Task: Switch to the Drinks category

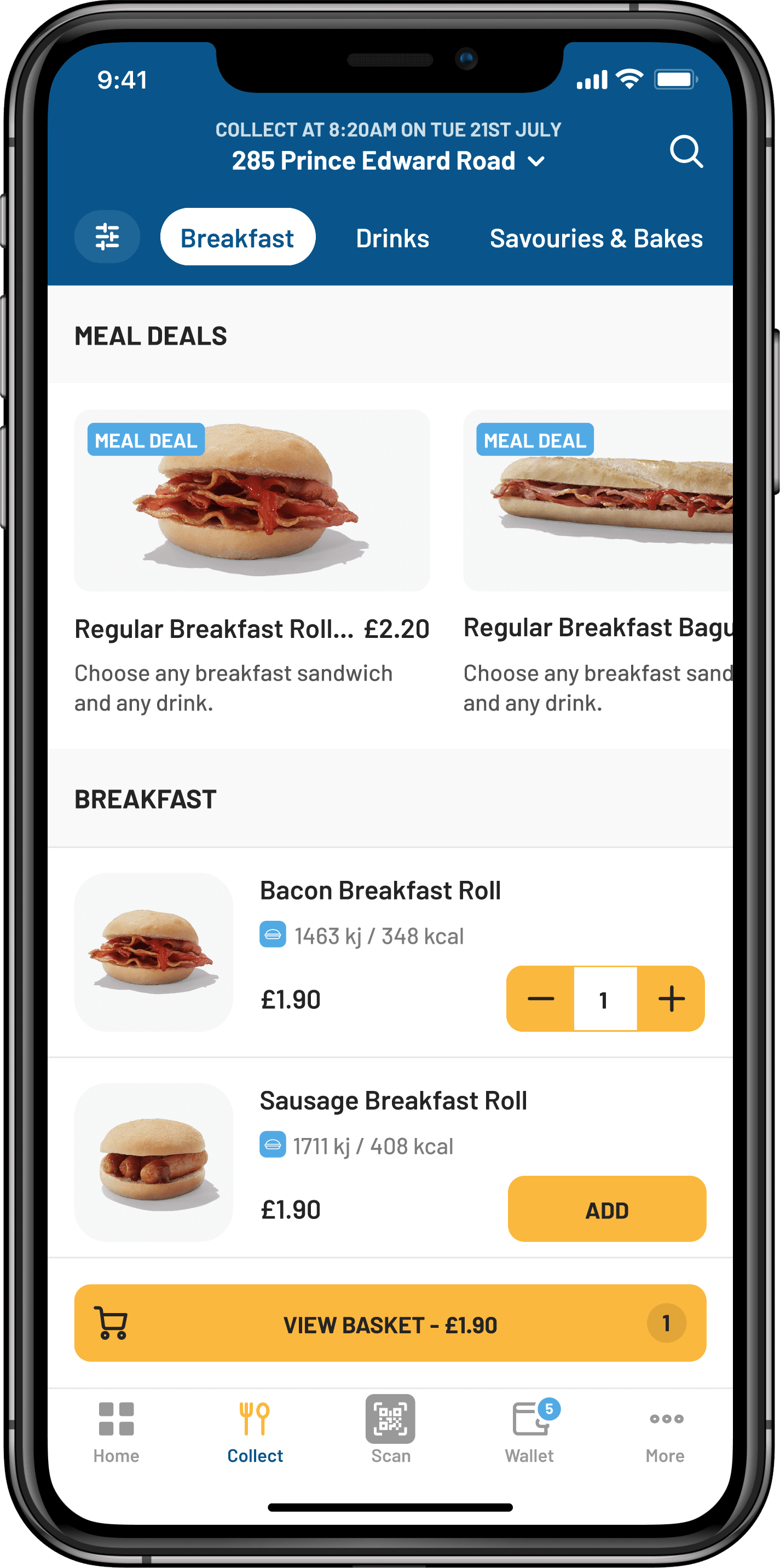Action: coord(392,239)
